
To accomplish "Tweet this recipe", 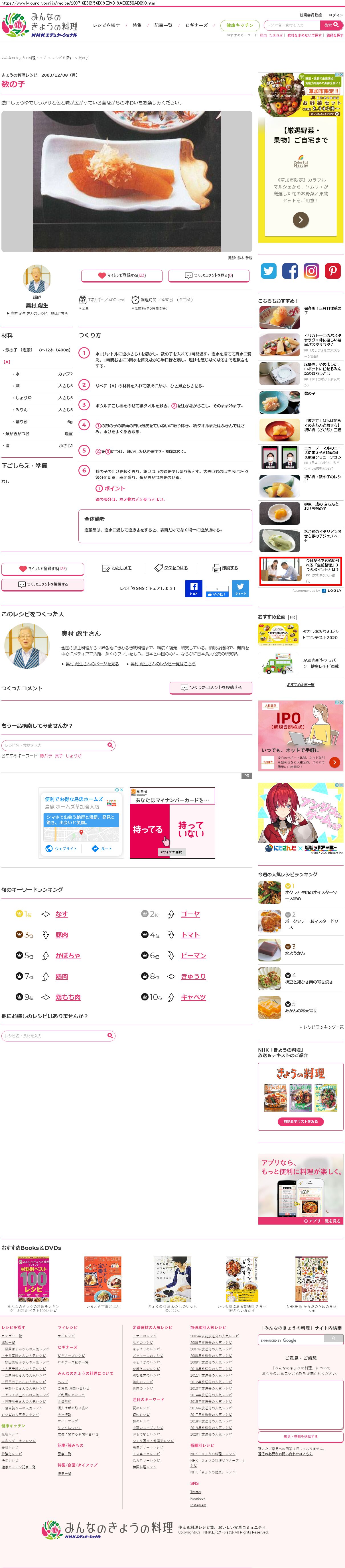I will 240,589.
